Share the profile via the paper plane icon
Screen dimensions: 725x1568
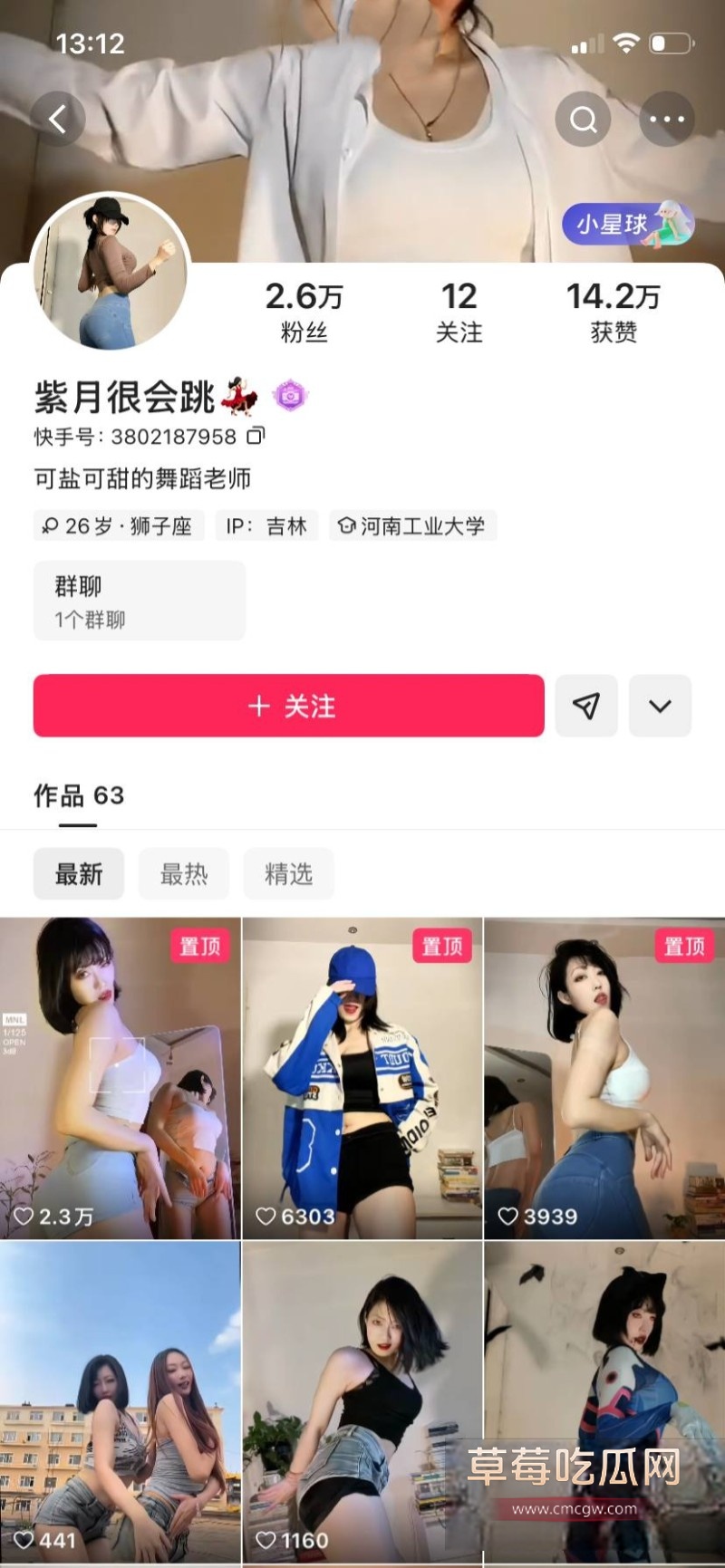point(586,707)
